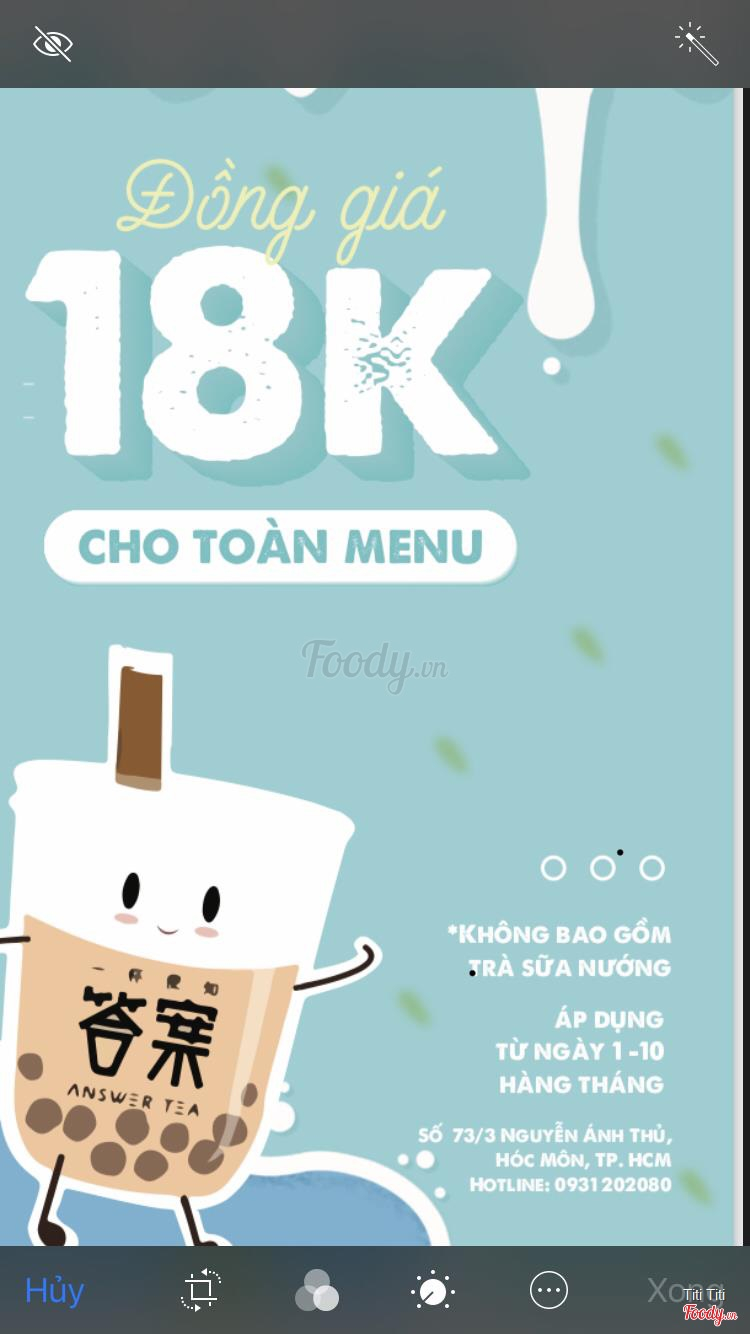Apply auto-enhance with the magic wand
The width and height of the screenshot is (750, 1334).
[x=697, y=44]
